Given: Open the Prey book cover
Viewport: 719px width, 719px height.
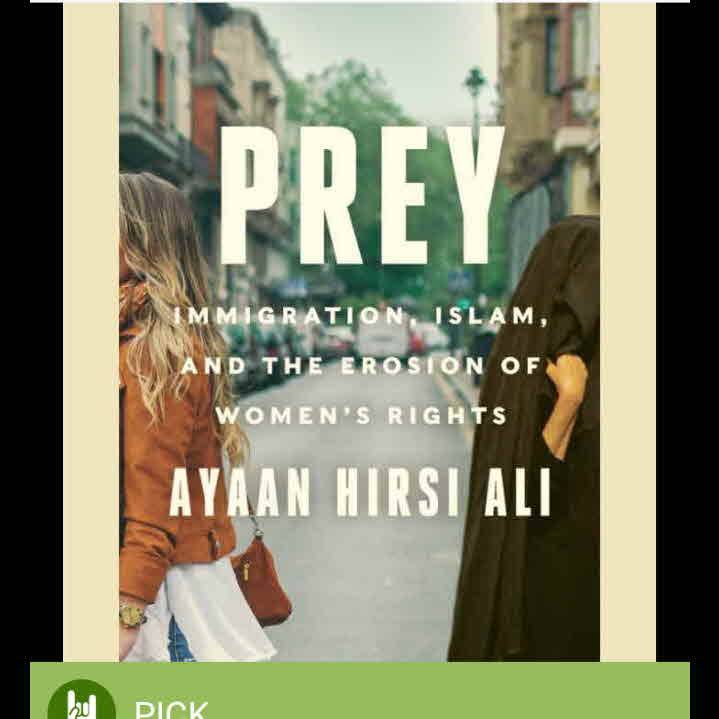Looking at the screenshot, I should click(x=360, y=330).
